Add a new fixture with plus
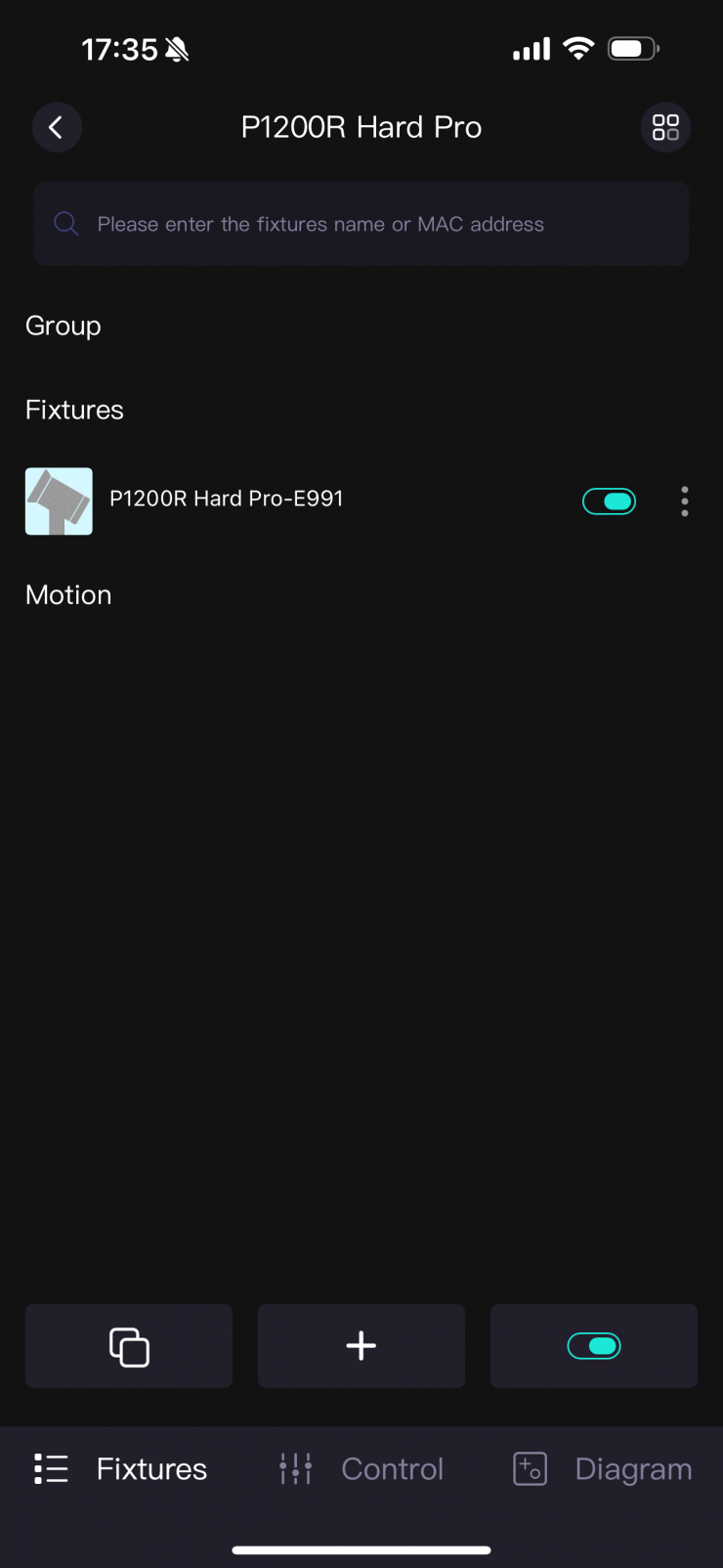This screenshot has height=1568, width=723. point(361,1346)
